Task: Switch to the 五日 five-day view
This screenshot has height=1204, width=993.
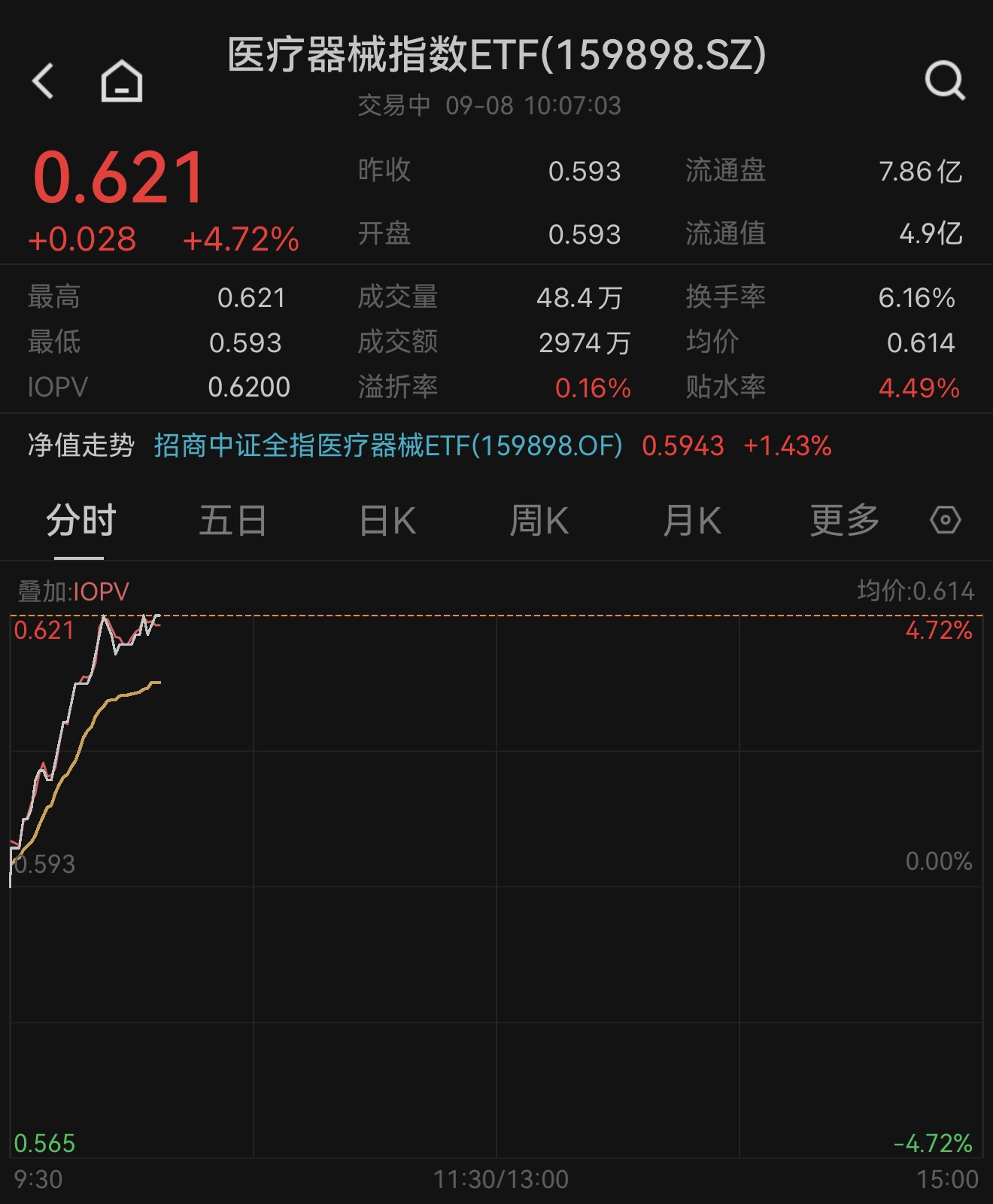Action: click(x=232, y=519)
